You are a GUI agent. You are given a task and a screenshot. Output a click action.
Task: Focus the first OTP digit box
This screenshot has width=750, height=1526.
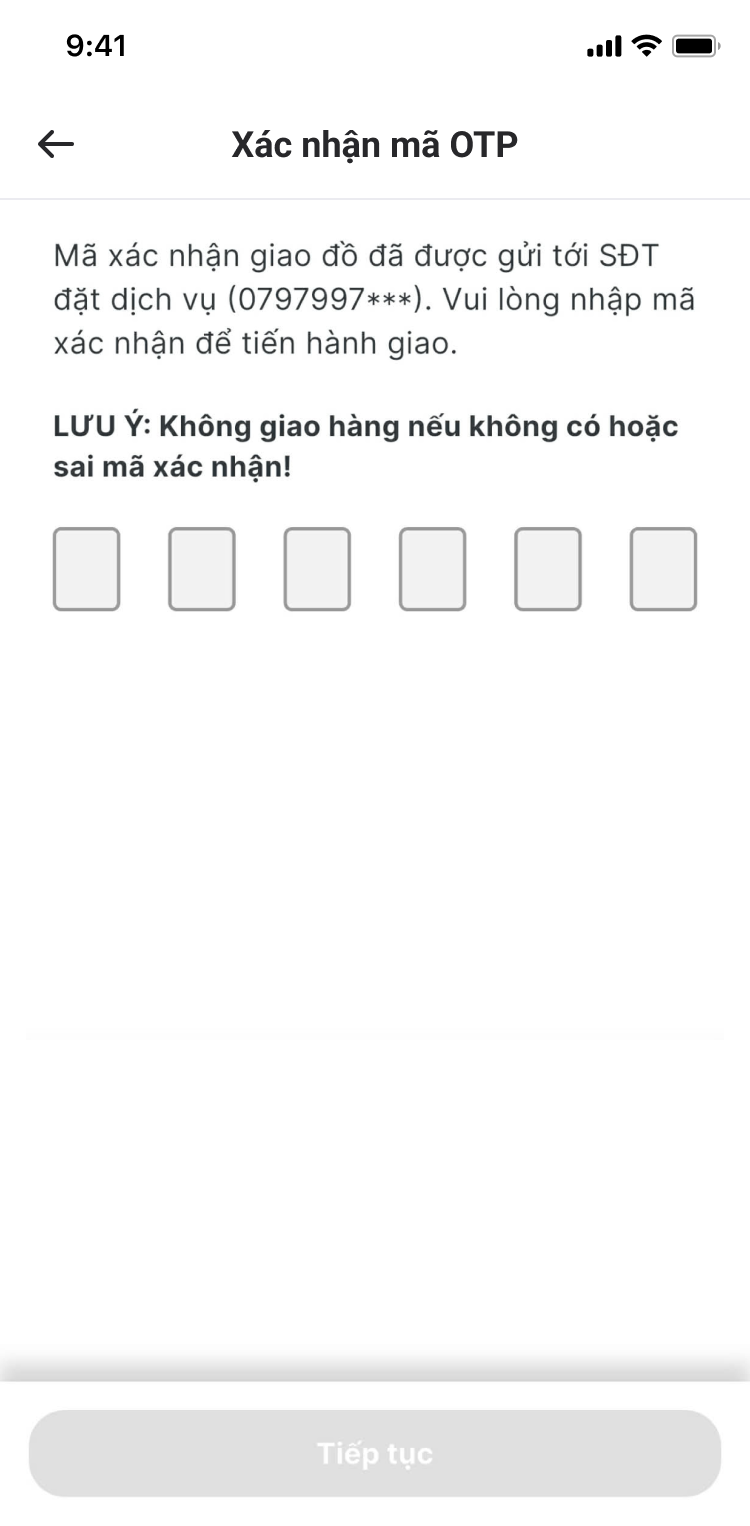(86, 569)
